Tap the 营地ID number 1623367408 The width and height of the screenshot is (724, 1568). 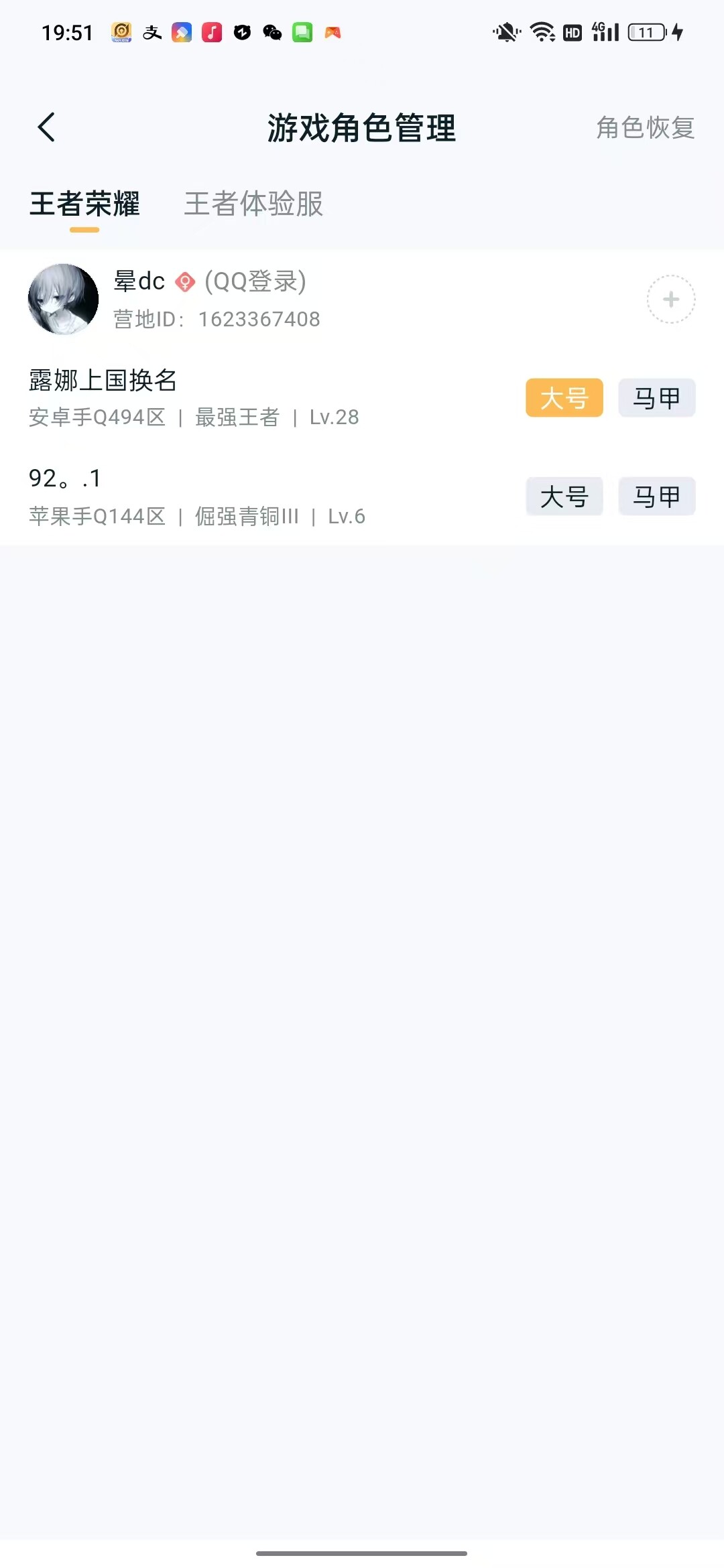(x=260, y=320)
